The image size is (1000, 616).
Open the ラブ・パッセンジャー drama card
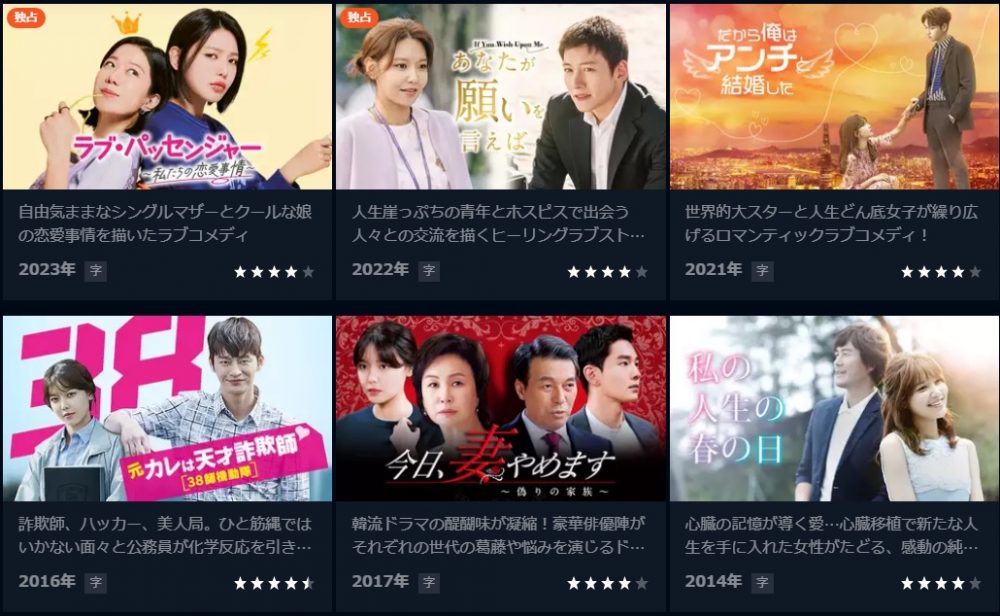tap(167, 97)
